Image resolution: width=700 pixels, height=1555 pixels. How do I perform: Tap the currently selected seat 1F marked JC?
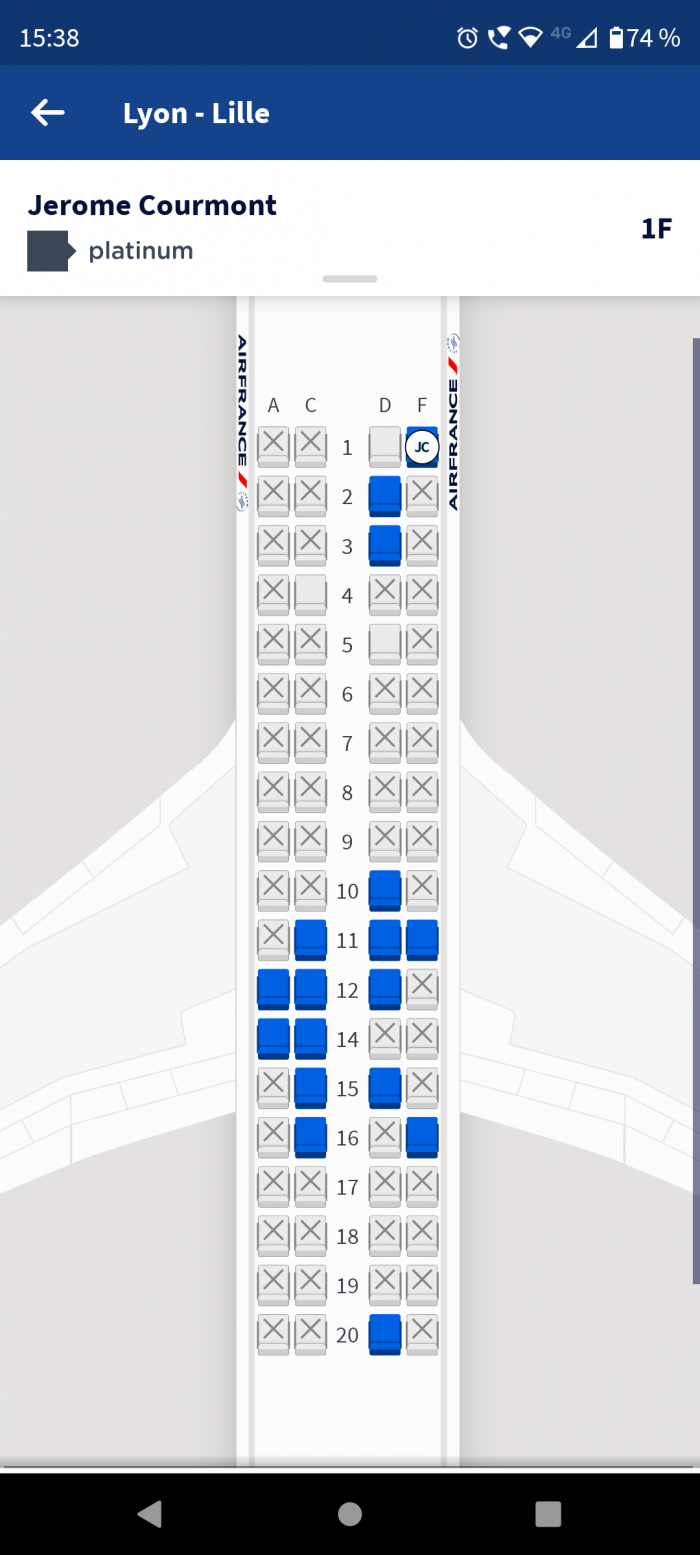click(422, 447)
